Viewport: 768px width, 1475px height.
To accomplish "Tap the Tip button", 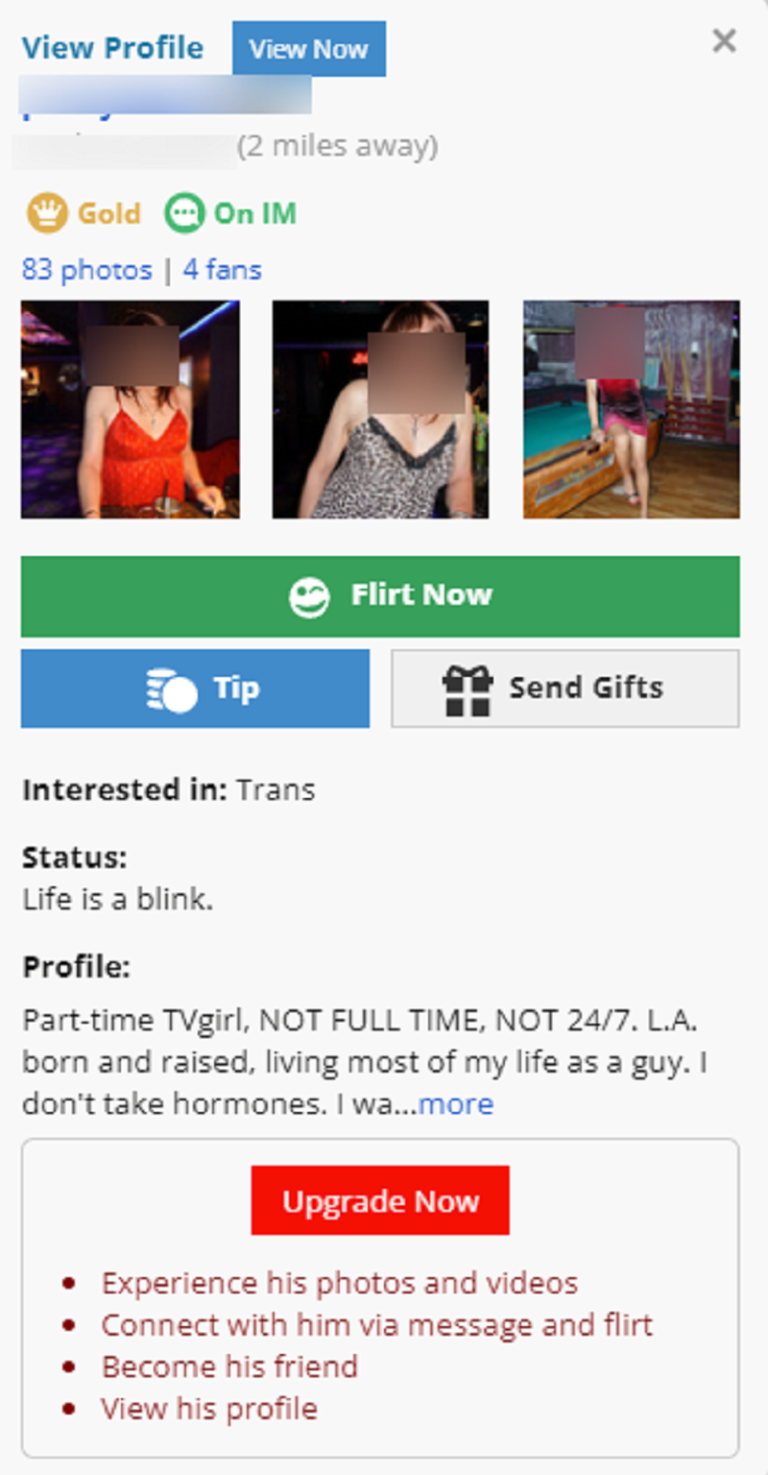I will point(195,688).
